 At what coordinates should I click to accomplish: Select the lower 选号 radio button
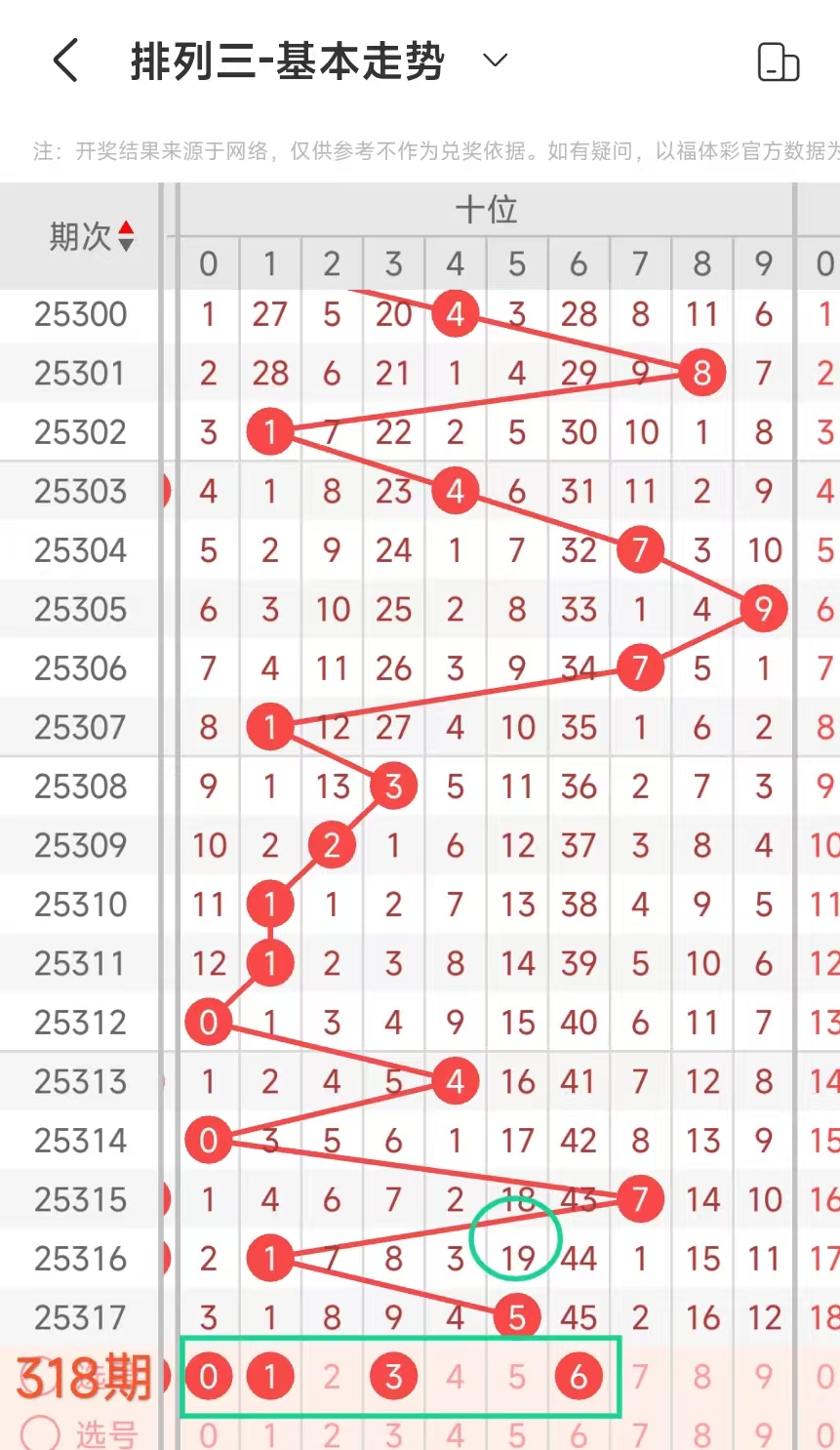40,1432
